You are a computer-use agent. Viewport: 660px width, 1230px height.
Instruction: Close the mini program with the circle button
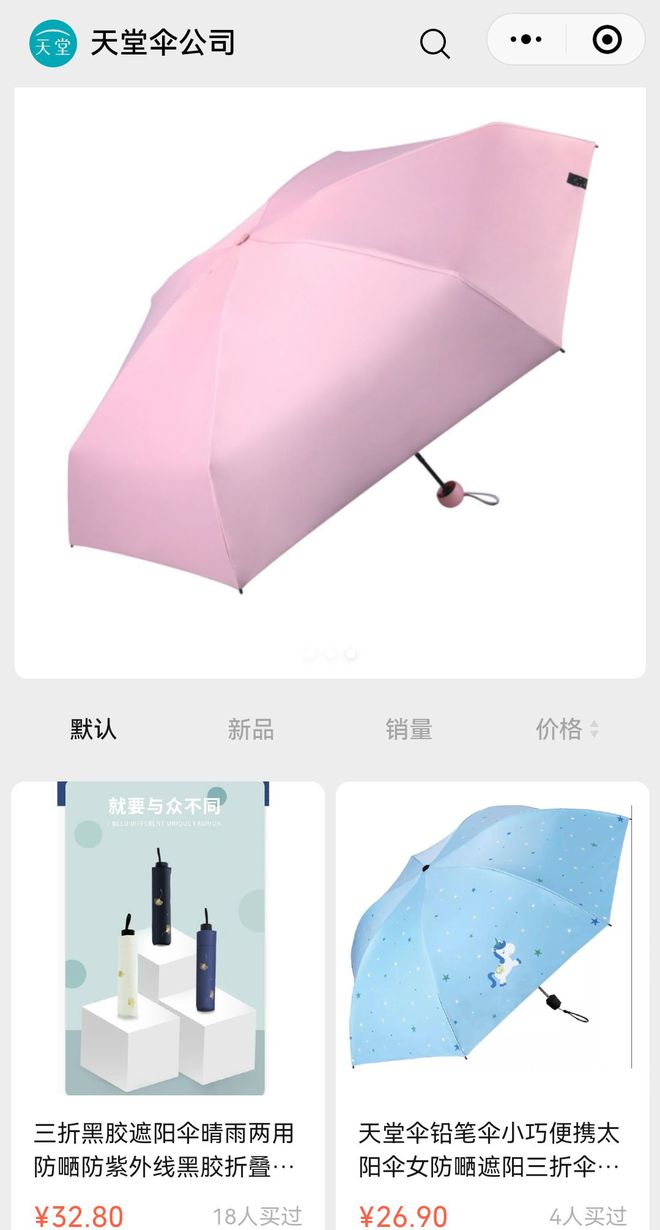(607, 40)
